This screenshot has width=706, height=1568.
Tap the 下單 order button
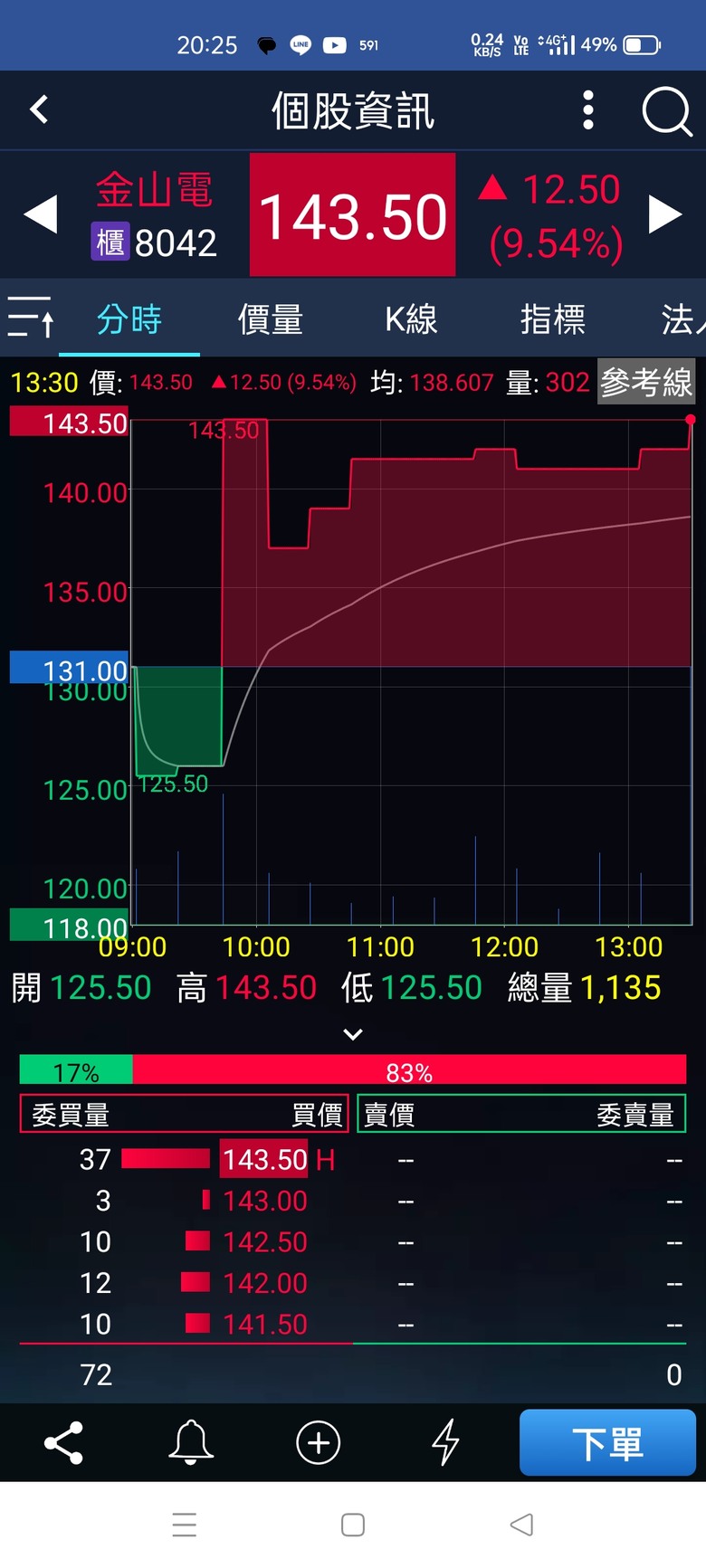607,1442
